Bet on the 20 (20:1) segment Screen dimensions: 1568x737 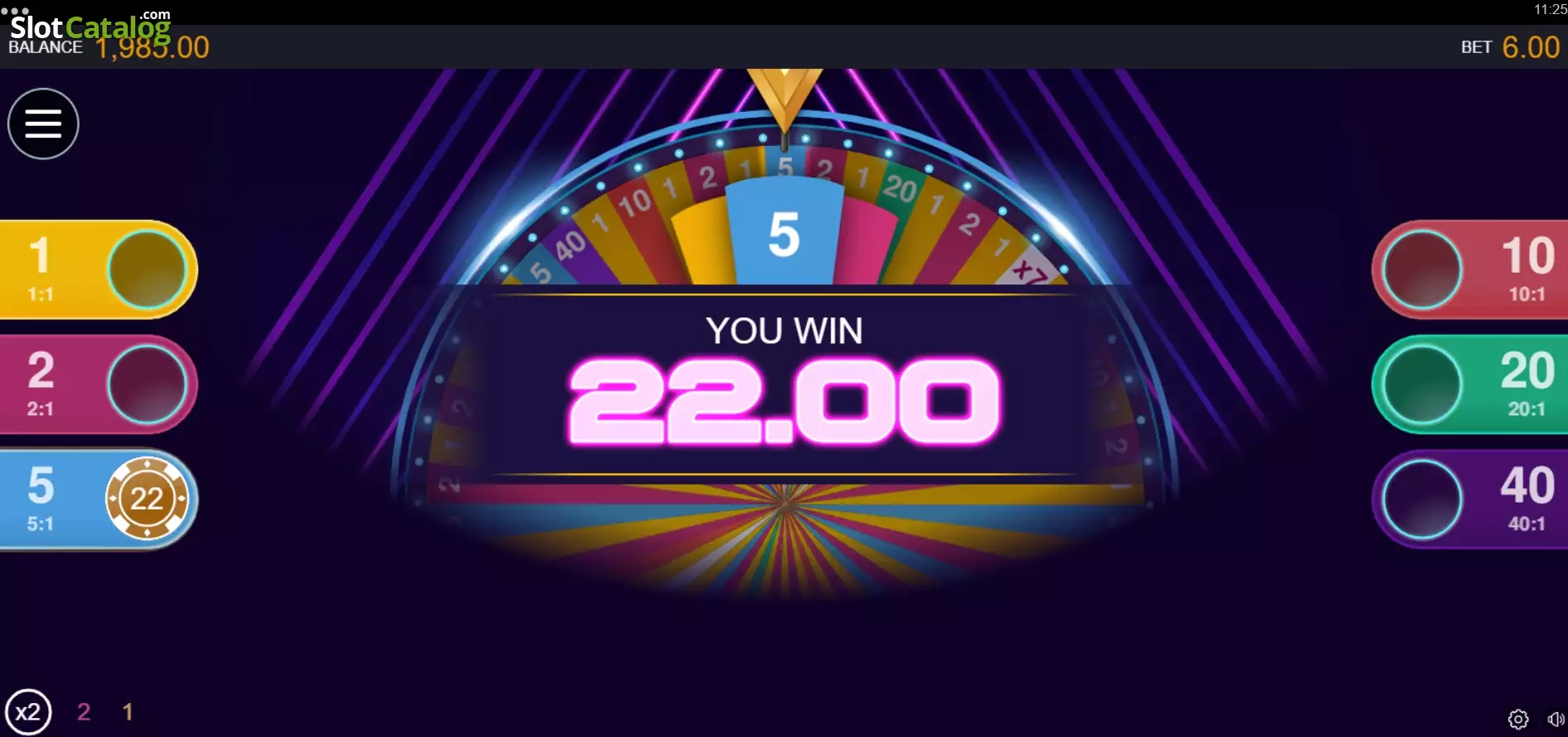[x=1469, y=385]
